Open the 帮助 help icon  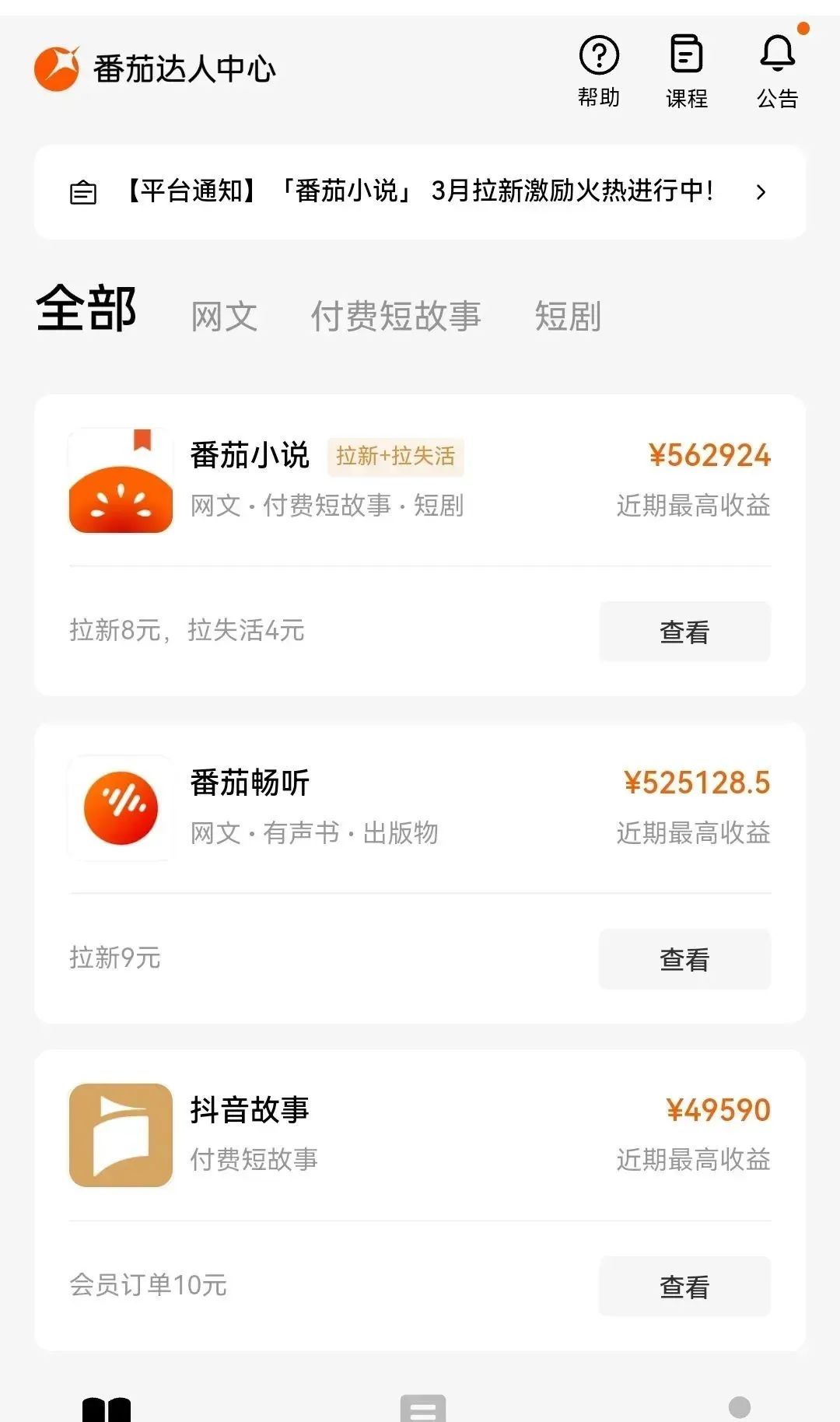(598, 70)
